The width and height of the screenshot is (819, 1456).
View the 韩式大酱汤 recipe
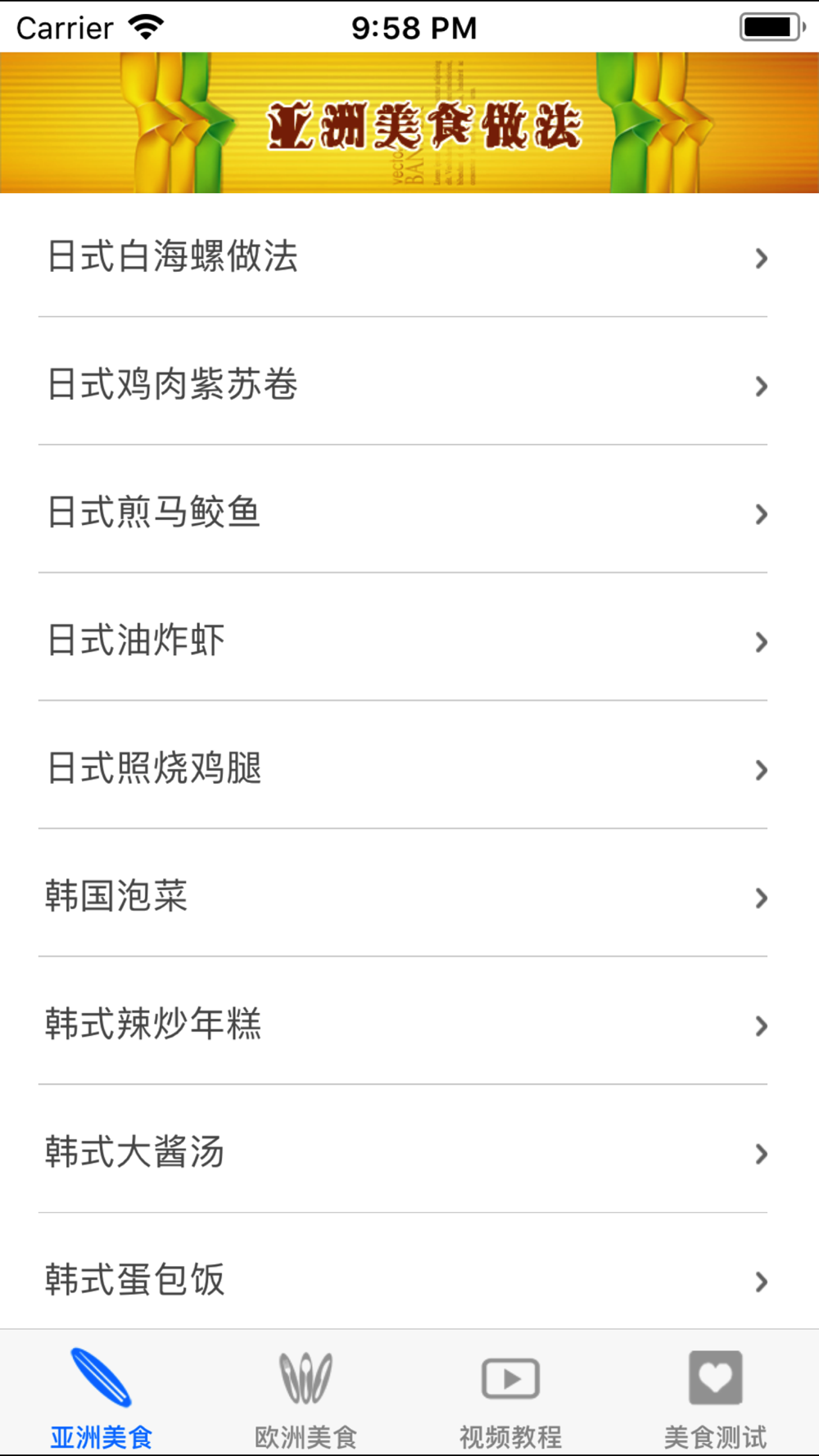[x=409, y=1149]
